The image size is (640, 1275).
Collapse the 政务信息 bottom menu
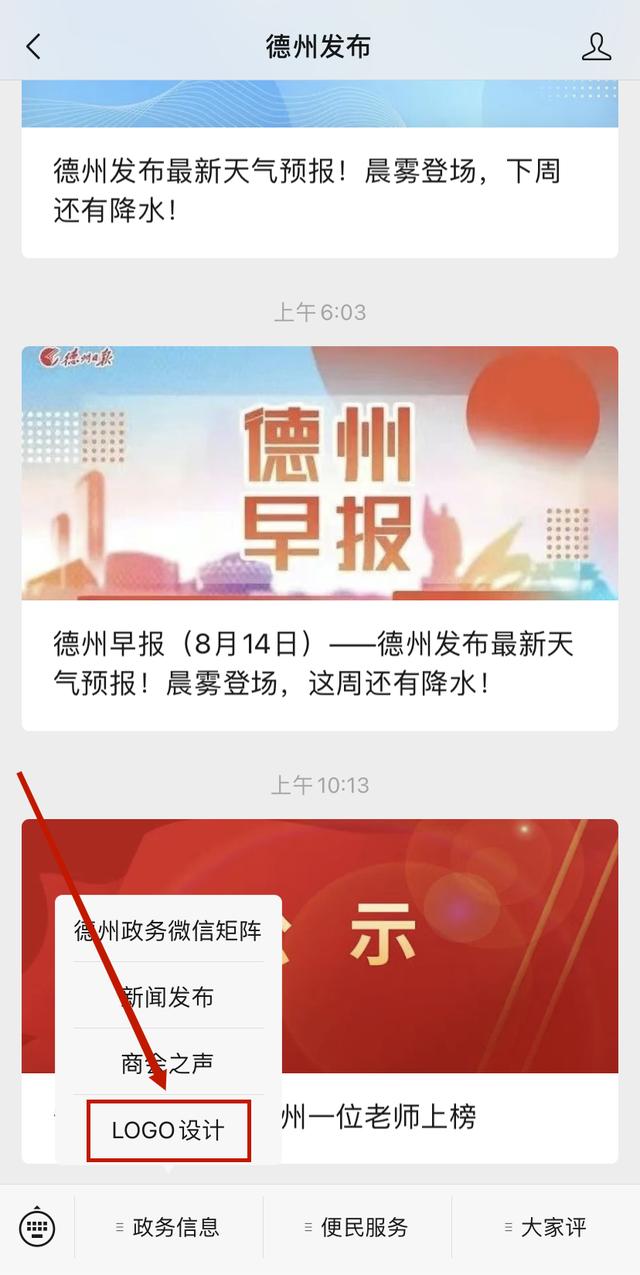click(168, 1227)
